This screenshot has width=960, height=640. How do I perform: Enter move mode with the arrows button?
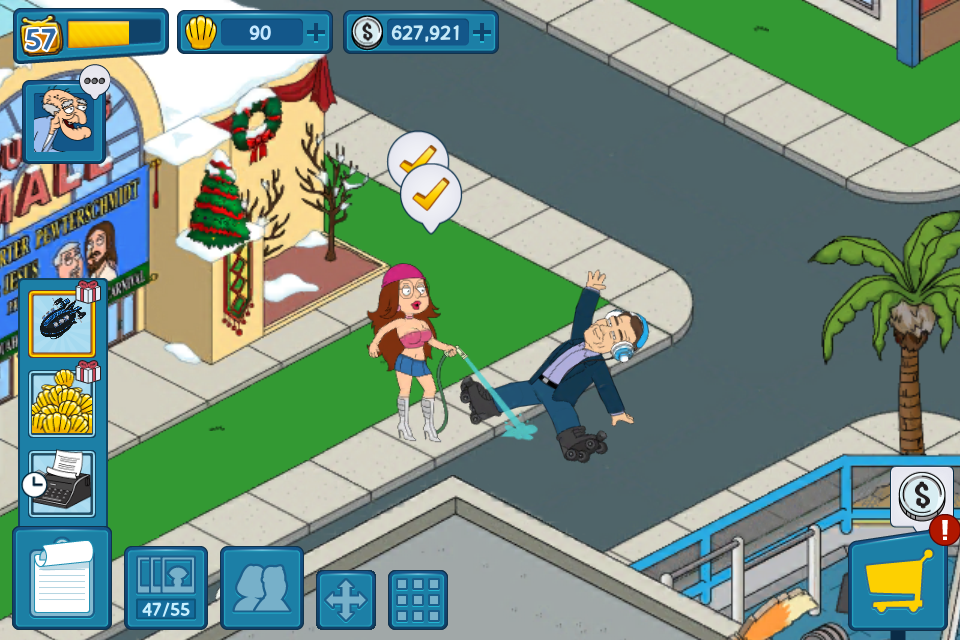pyautogui.click(x=346, y=599)
